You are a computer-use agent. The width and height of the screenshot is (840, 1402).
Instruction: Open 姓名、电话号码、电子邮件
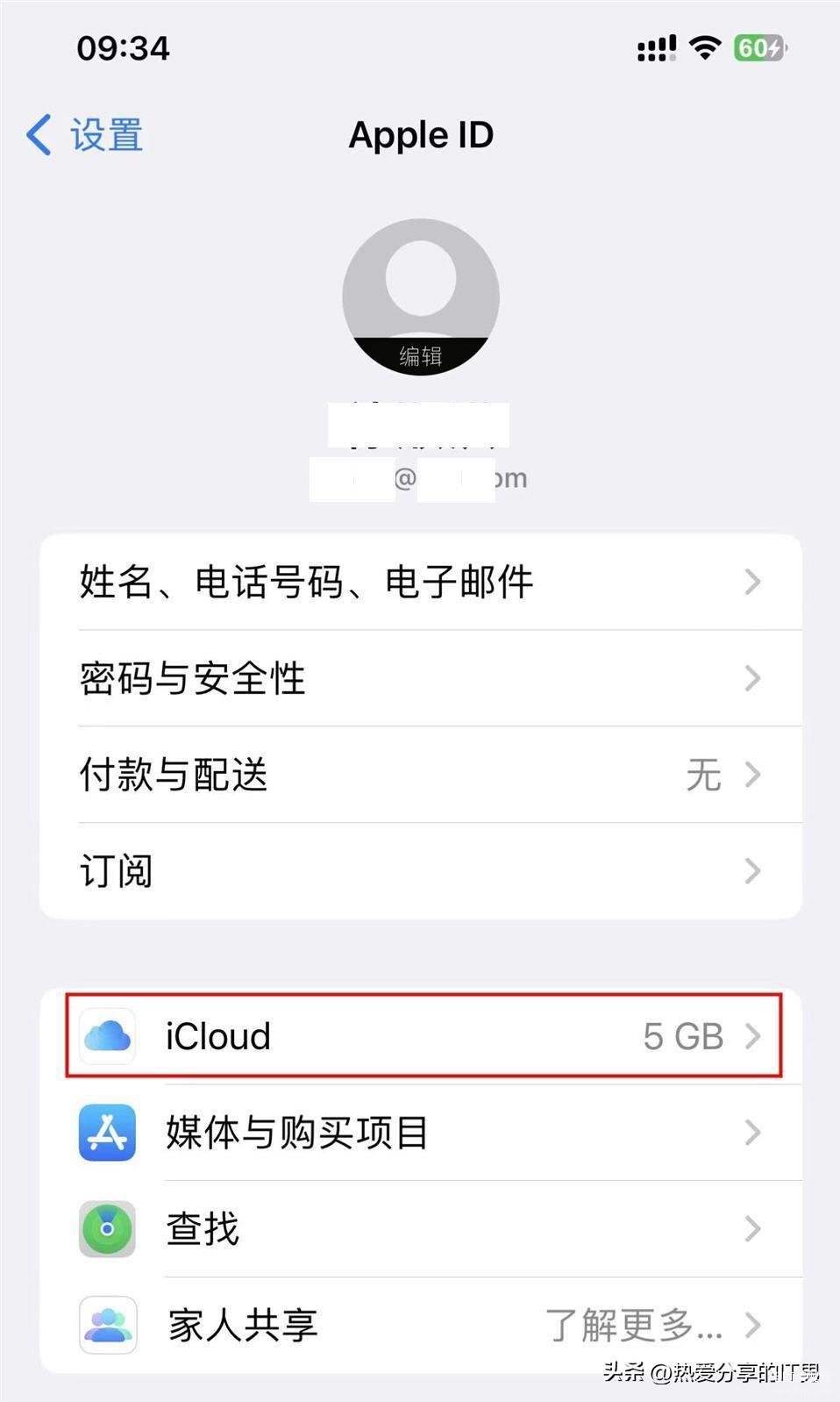click(420, 582)
